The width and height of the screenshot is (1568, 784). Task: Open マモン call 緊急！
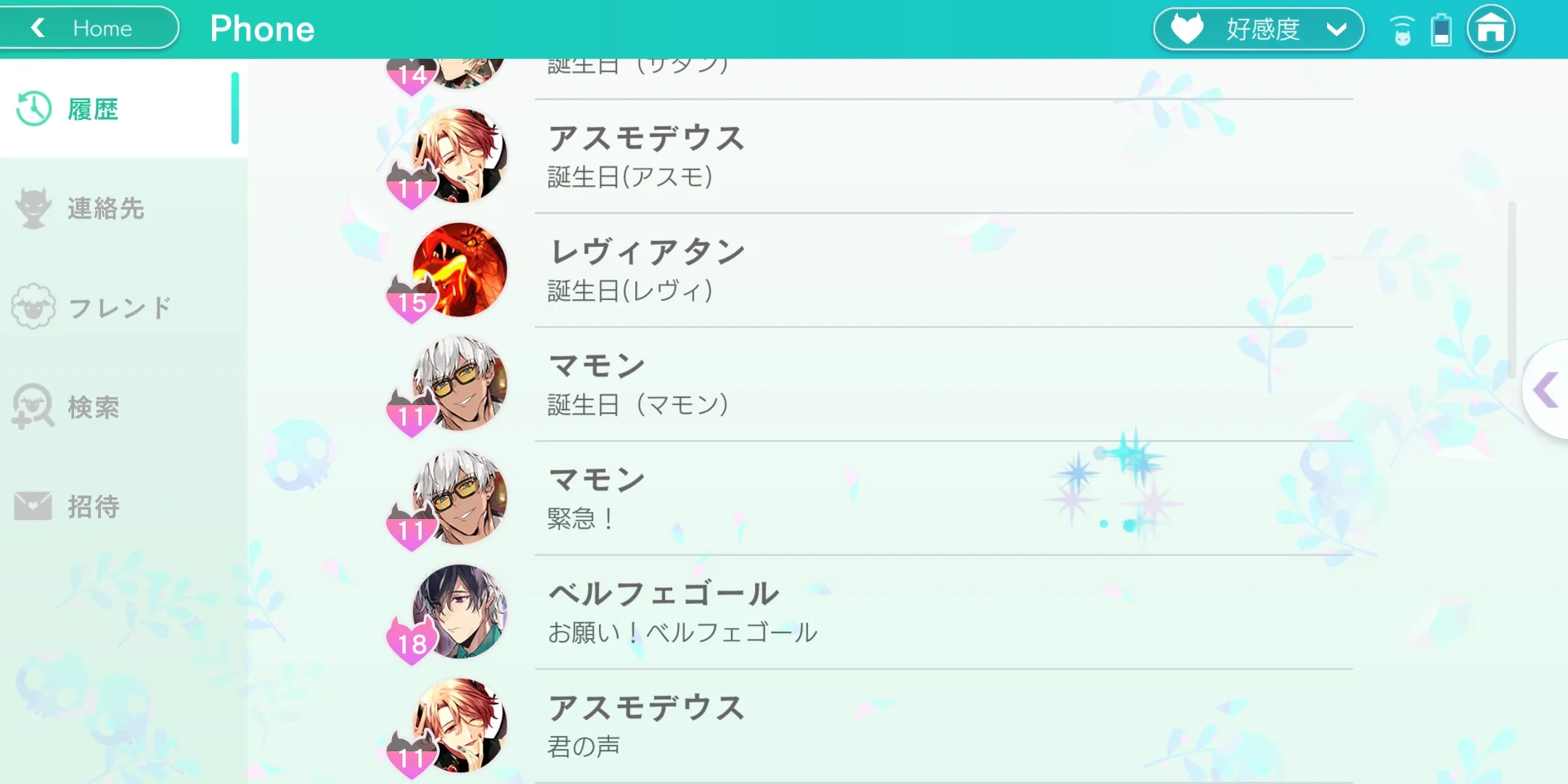pyautogui.click(x=871, y=498)
